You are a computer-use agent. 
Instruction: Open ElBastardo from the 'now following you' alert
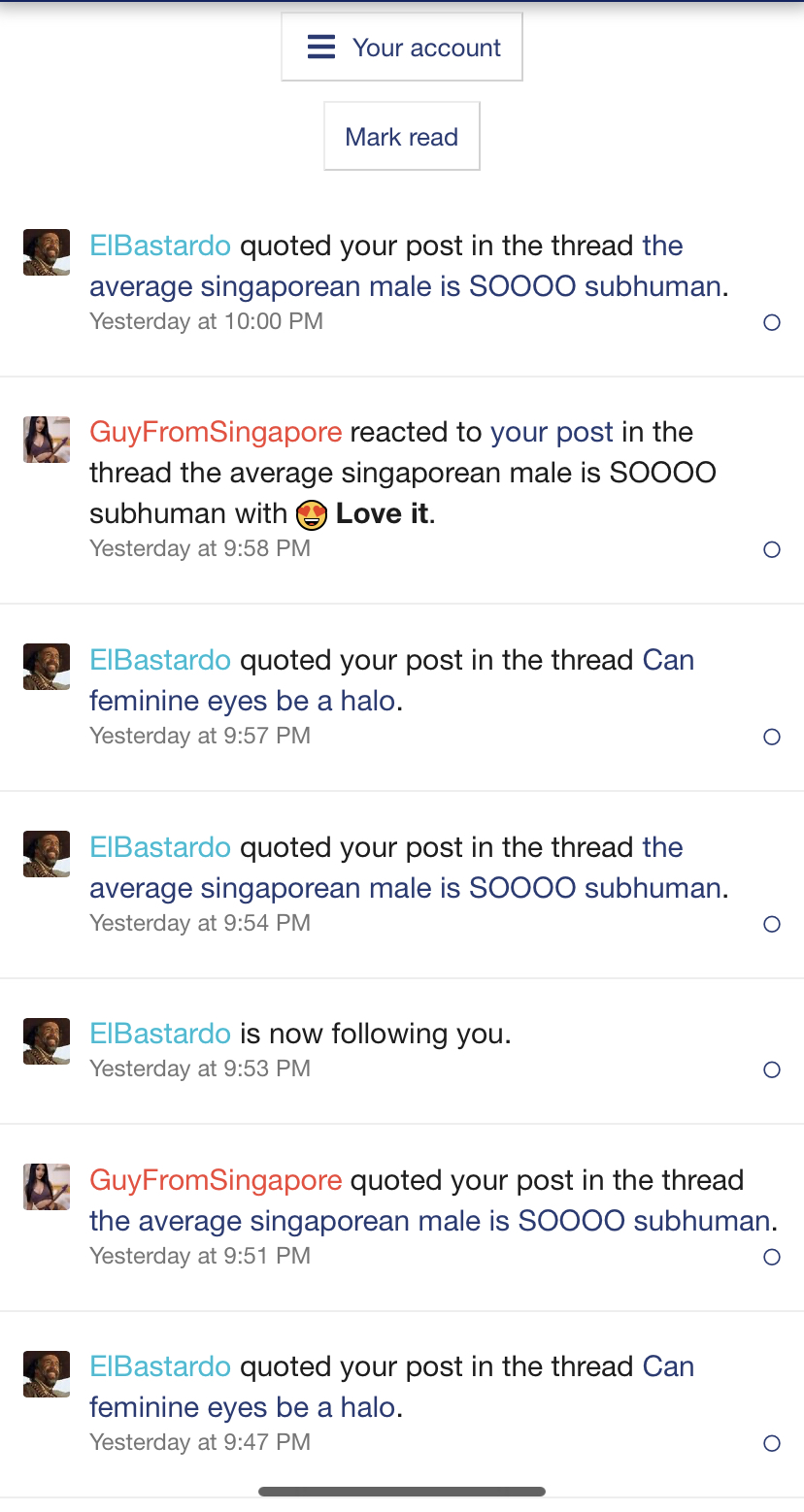[x=160, y=1034]
